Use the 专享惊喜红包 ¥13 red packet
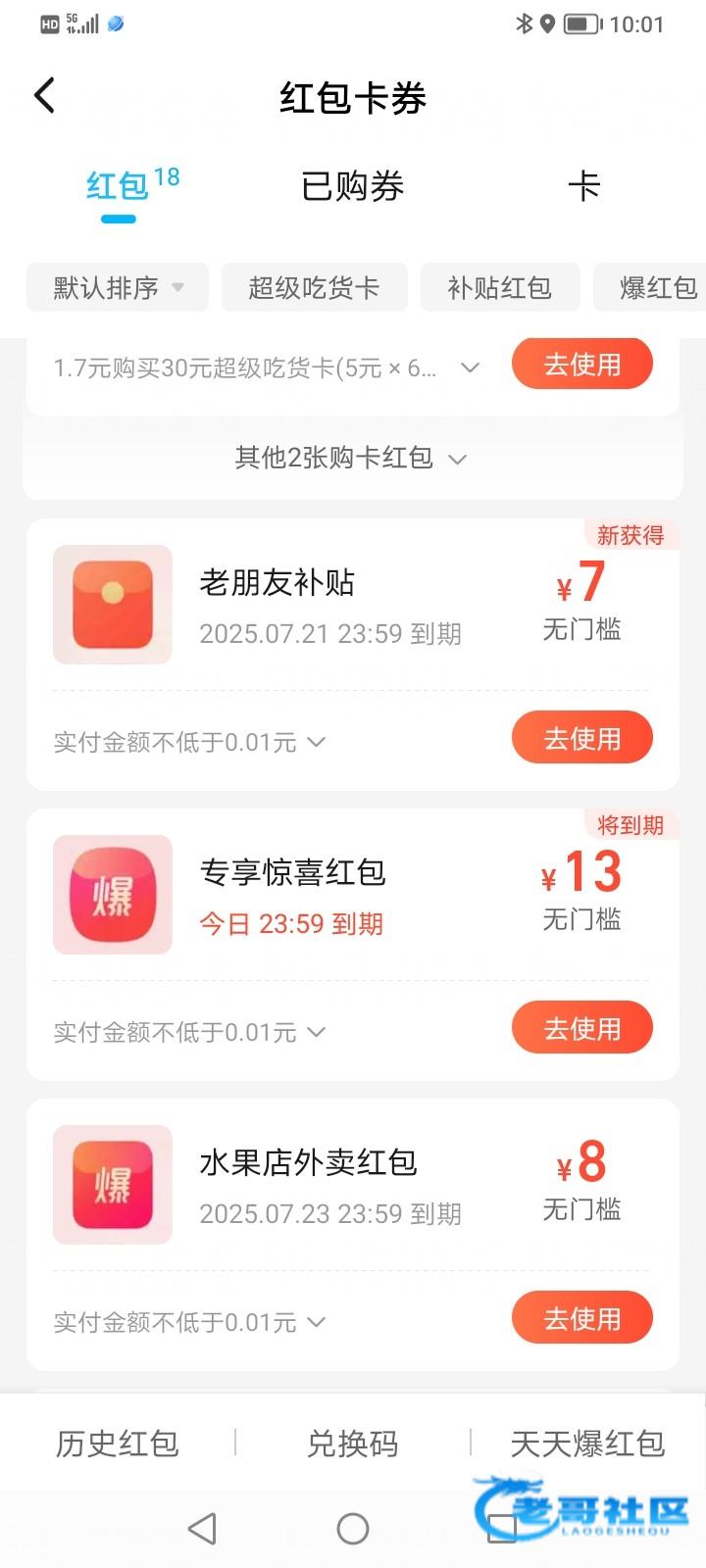The height and width of the screenshot is (1568, 706). (582, 1028)
